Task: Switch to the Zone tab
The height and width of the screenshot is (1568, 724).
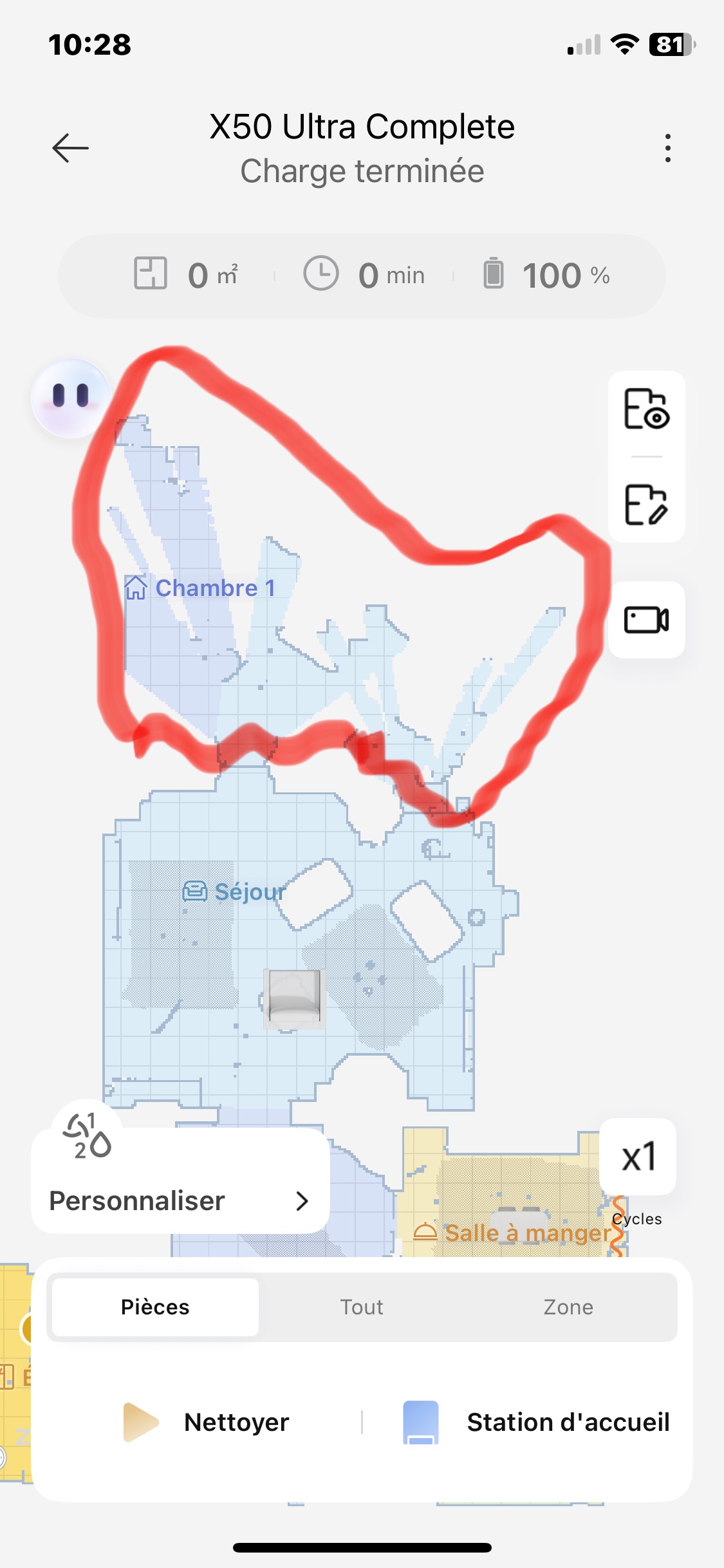Action: (x=568, y=1307)
